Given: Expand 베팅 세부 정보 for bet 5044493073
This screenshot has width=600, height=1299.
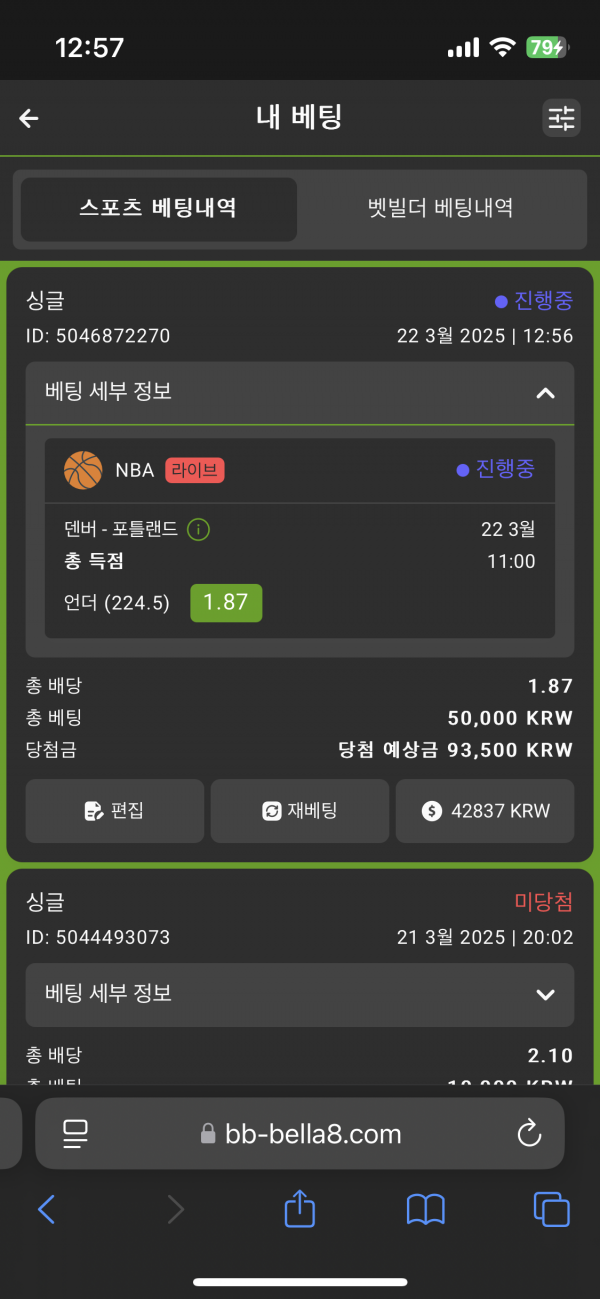Looking at the screenshot, I should [544, 994].
